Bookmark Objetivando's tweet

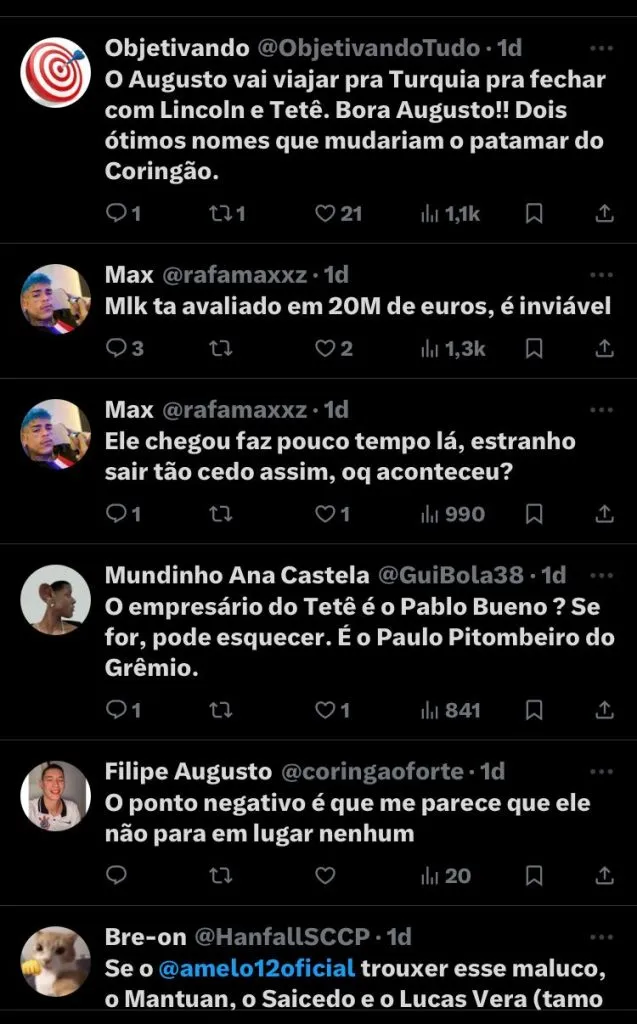(535, 213)
